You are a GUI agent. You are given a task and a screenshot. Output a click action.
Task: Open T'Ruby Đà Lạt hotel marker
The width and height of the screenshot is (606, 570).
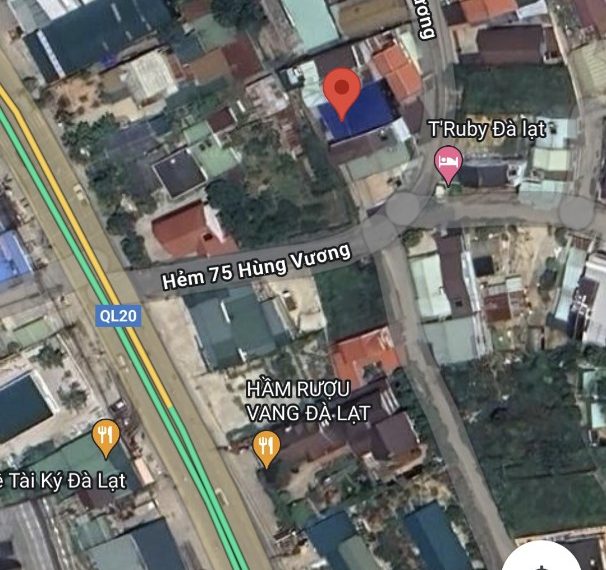click(x=448, y=163)
